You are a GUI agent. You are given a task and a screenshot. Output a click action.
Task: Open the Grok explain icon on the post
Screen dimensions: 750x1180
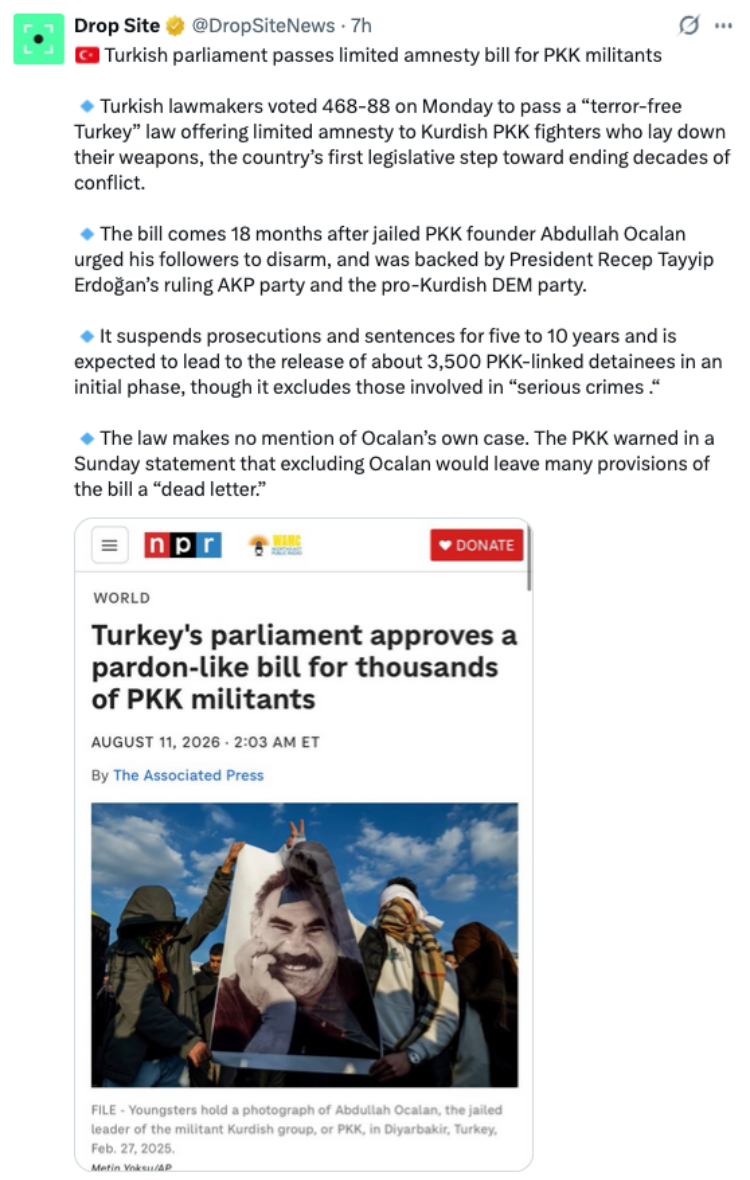(688, 26)
